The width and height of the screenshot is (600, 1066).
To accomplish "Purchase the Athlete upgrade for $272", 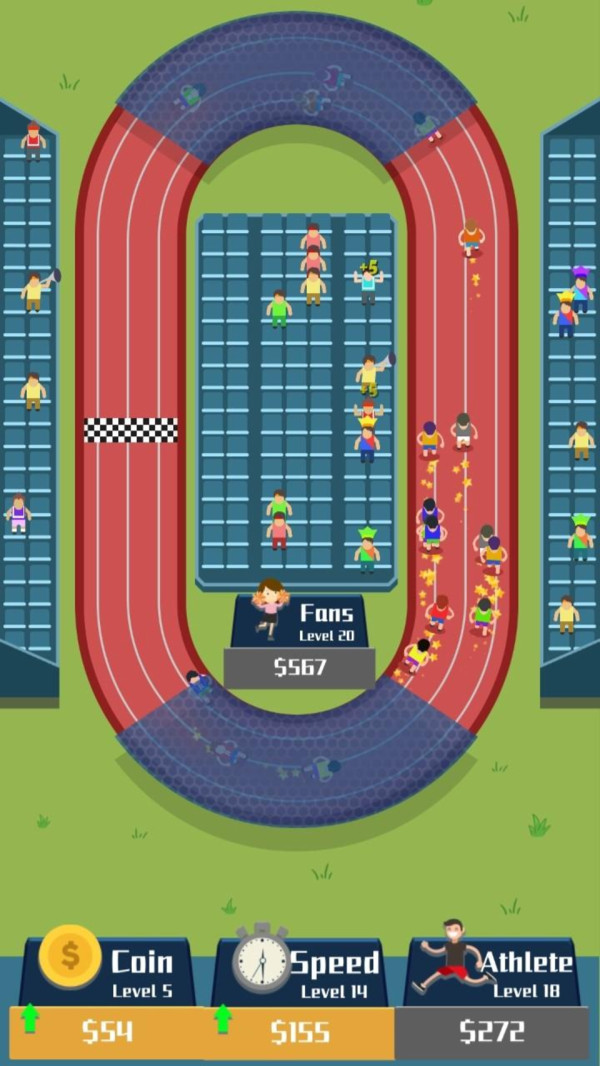I will [x=491, y=1031].
